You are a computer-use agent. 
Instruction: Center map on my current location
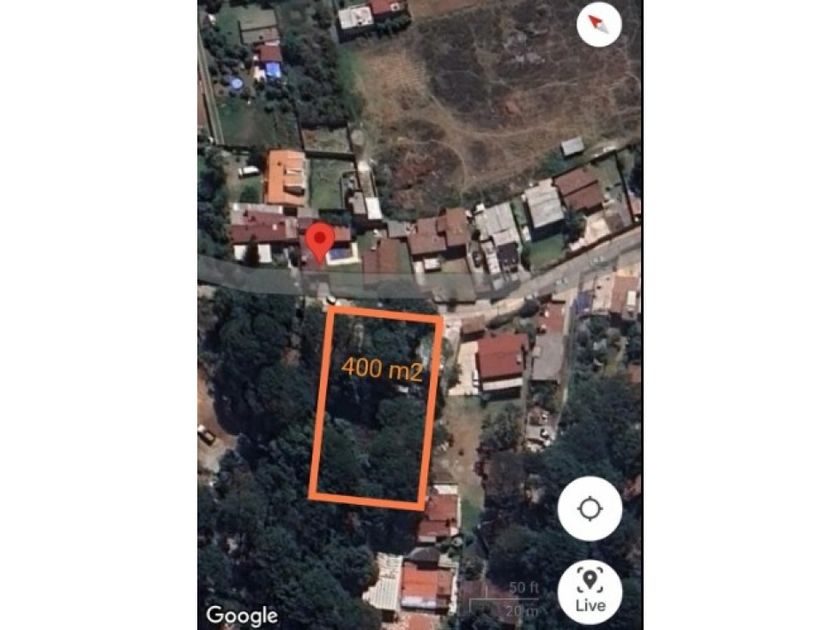[590, 508]
